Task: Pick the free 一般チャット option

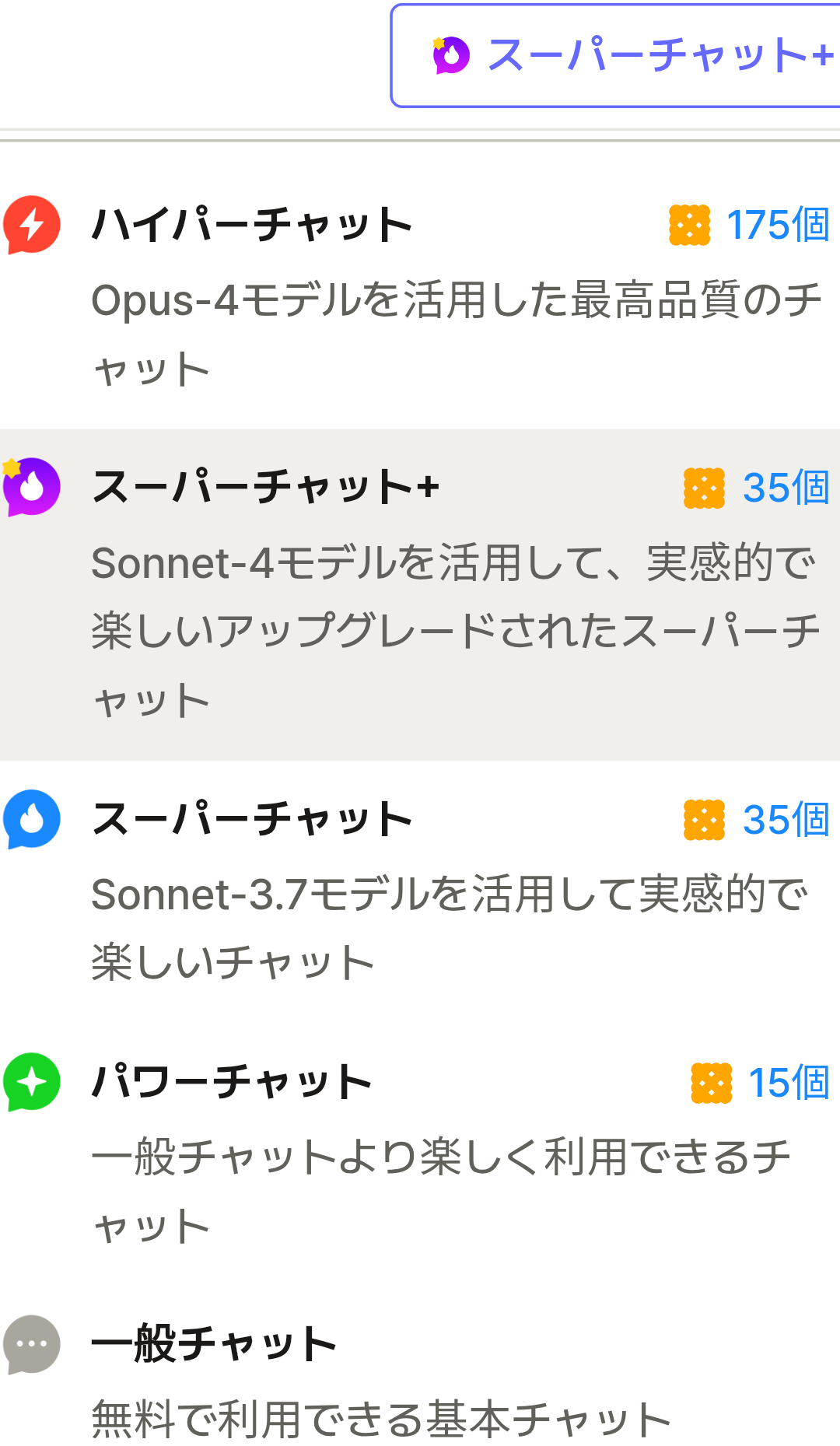Action: pos(420,1378)
